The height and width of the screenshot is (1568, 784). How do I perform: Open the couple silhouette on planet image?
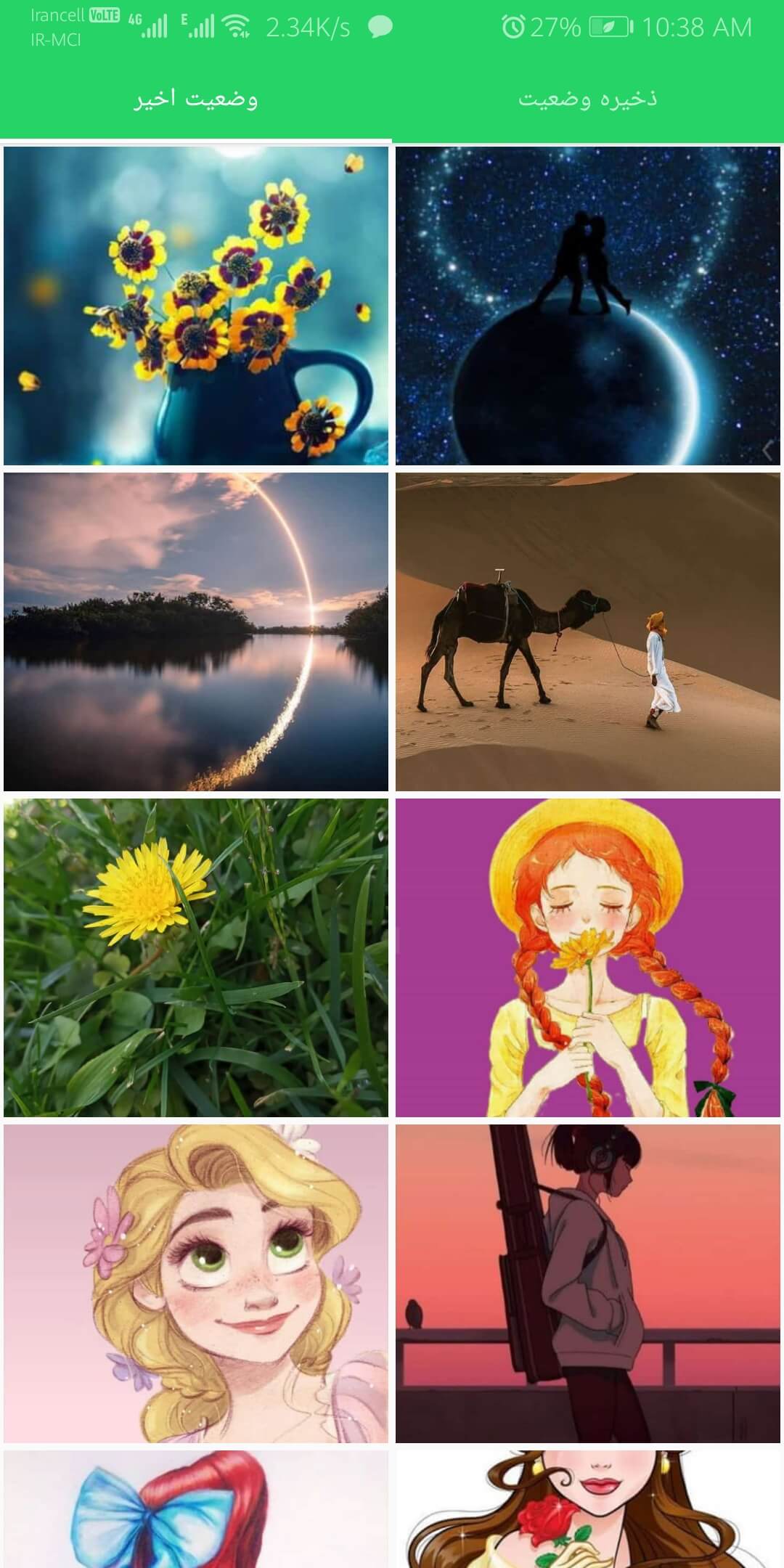[588, 306]
